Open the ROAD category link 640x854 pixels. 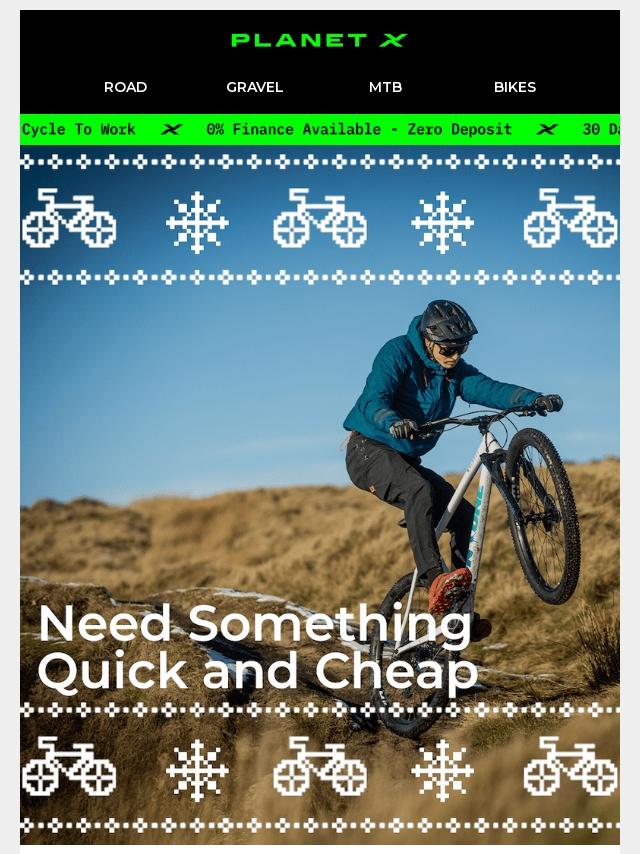coord(125,87)
